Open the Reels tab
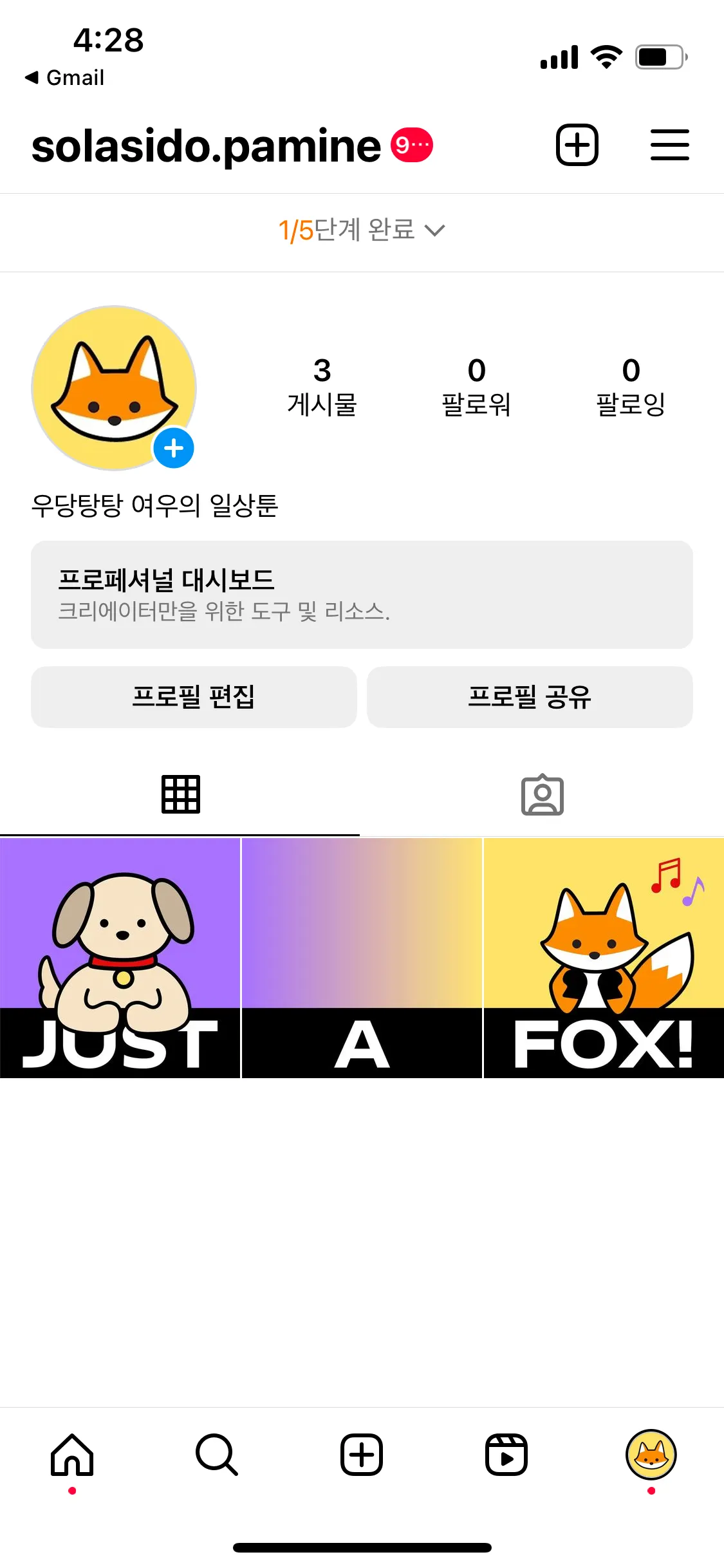 tap(506, 1455)
